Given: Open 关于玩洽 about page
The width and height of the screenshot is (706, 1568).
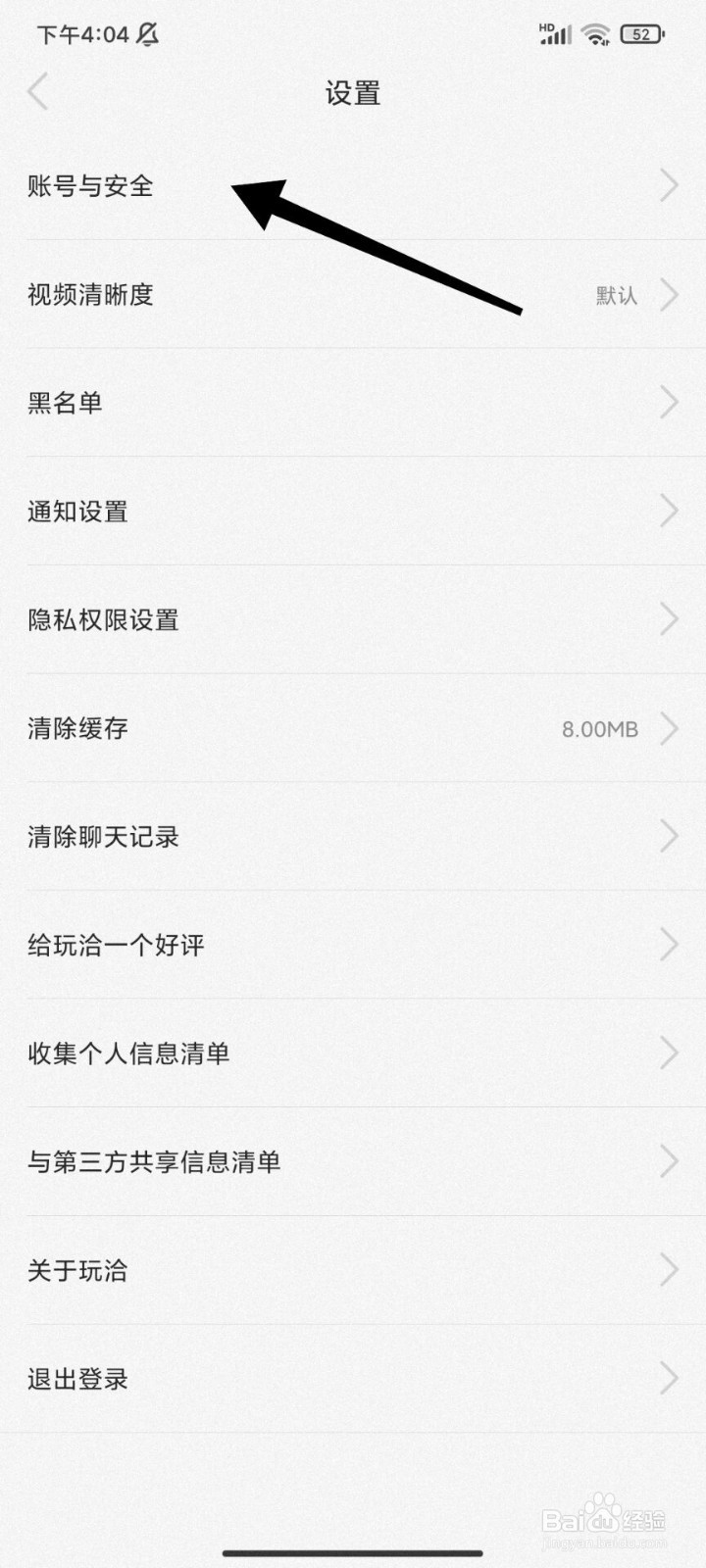Looking at the screenshot, I should [x=353, y=1270].
